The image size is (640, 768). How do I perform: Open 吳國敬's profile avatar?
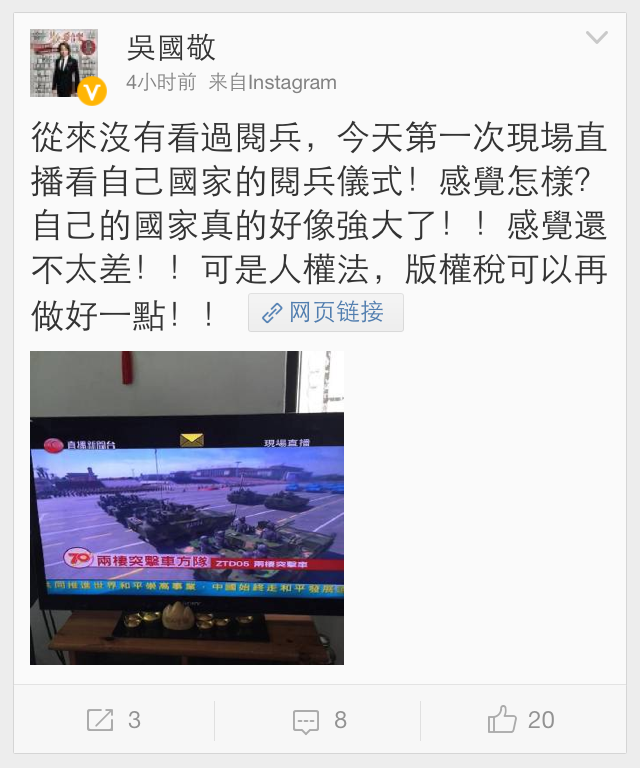(x=64, y=63)
